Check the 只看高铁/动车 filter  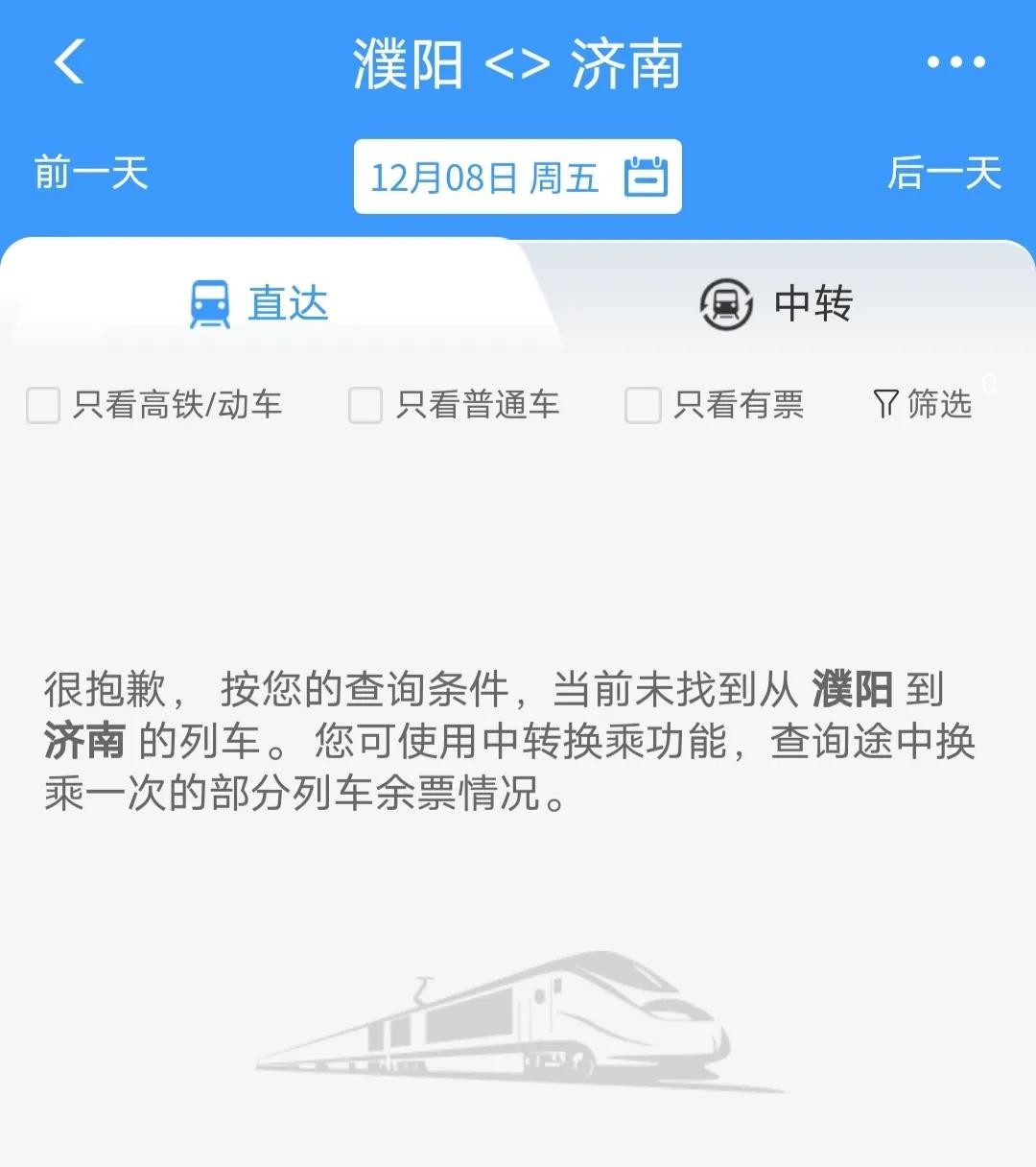pyautogui.click(x=43, y=405)
